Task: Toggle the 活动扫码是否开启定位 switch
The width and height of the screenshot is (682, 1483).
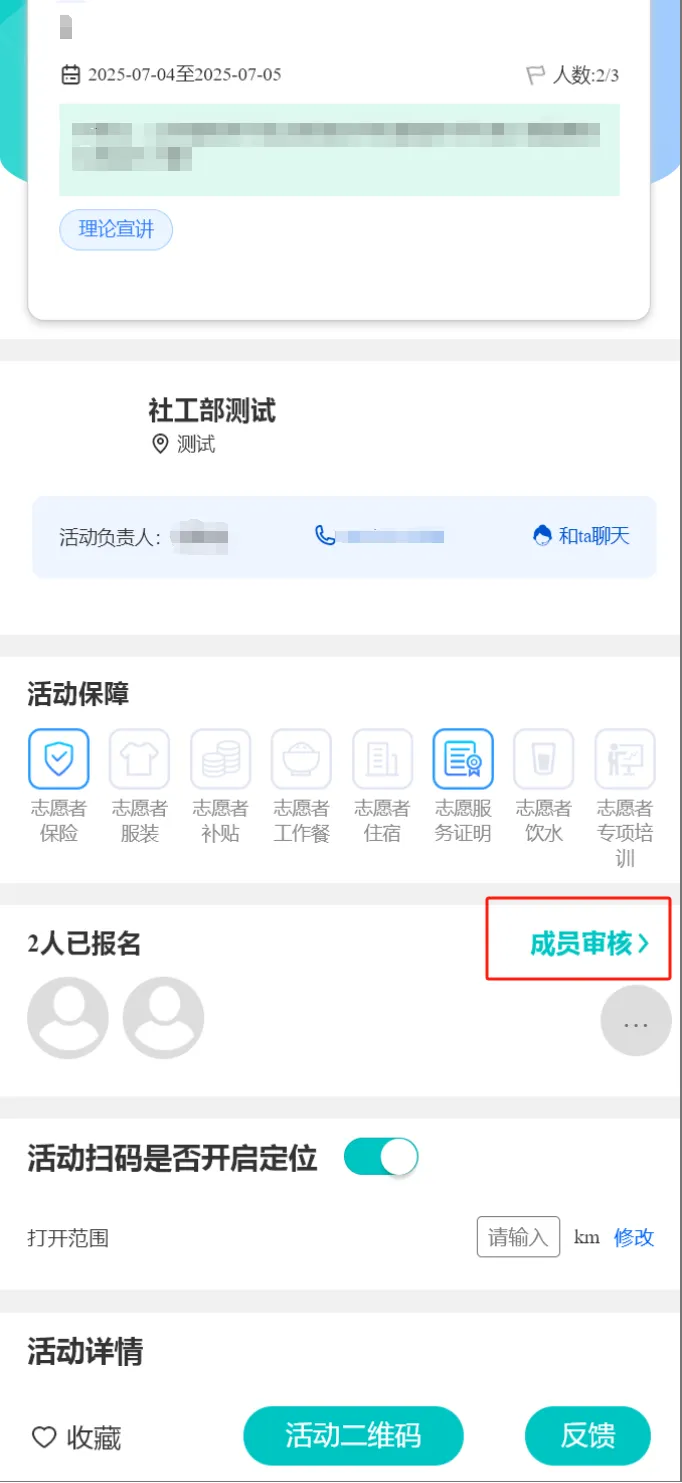Action: tap(380, 1158)
